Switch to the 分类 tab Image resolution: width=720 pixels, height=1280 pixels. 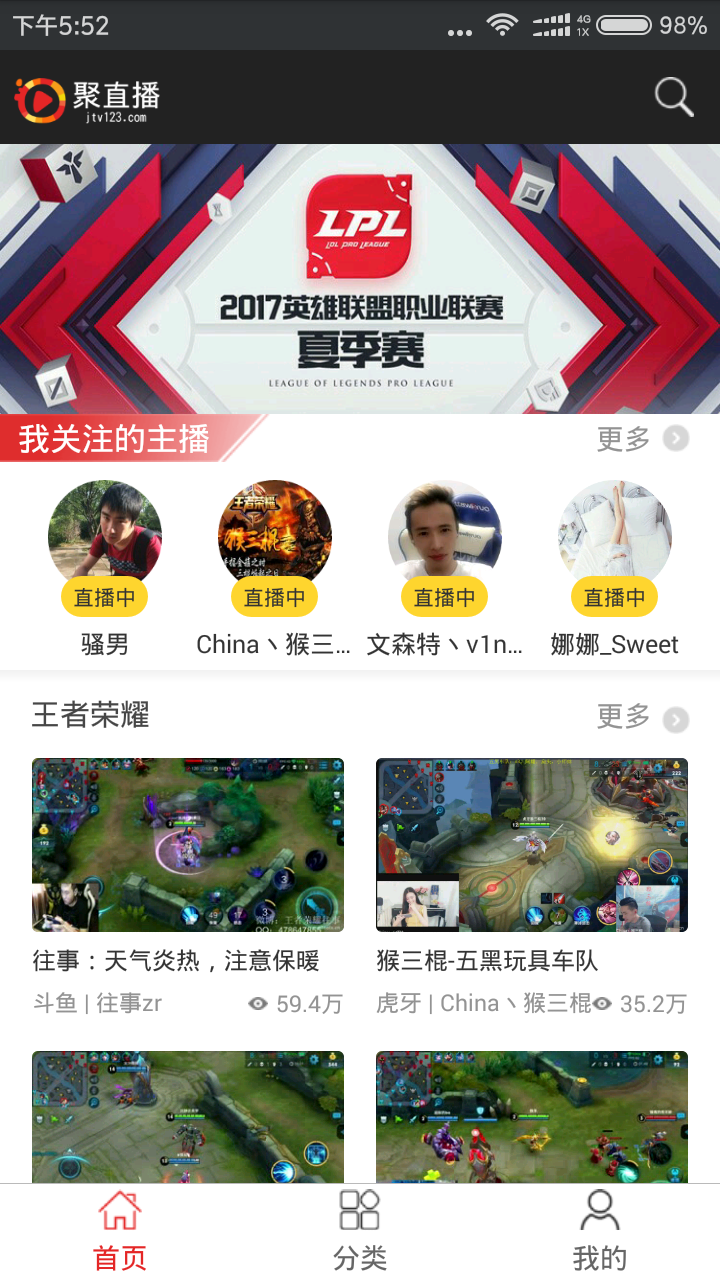(x=360, y=1231)
